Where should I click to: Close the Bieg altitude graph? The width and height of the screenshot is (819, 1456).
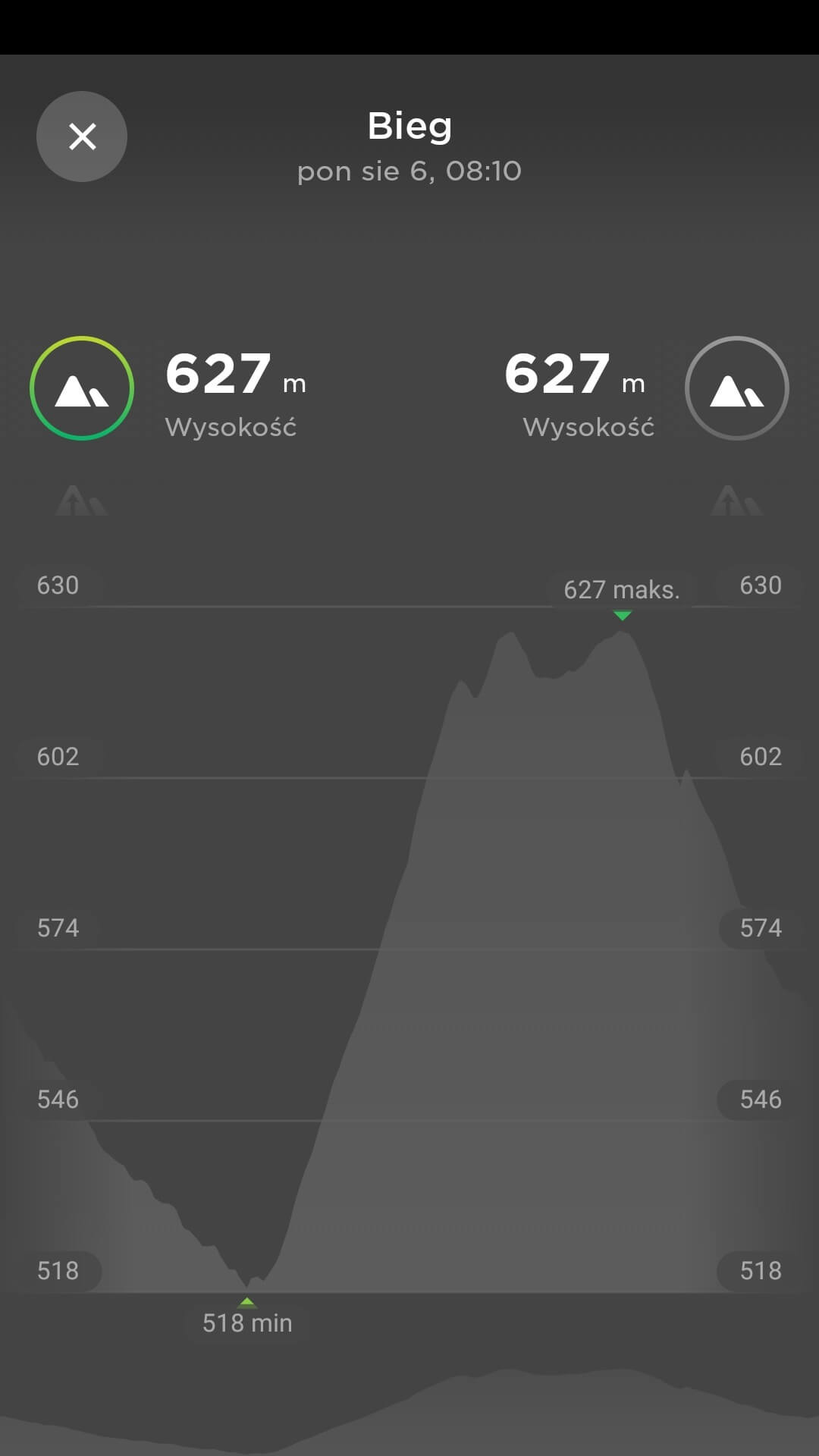point(82,136)
